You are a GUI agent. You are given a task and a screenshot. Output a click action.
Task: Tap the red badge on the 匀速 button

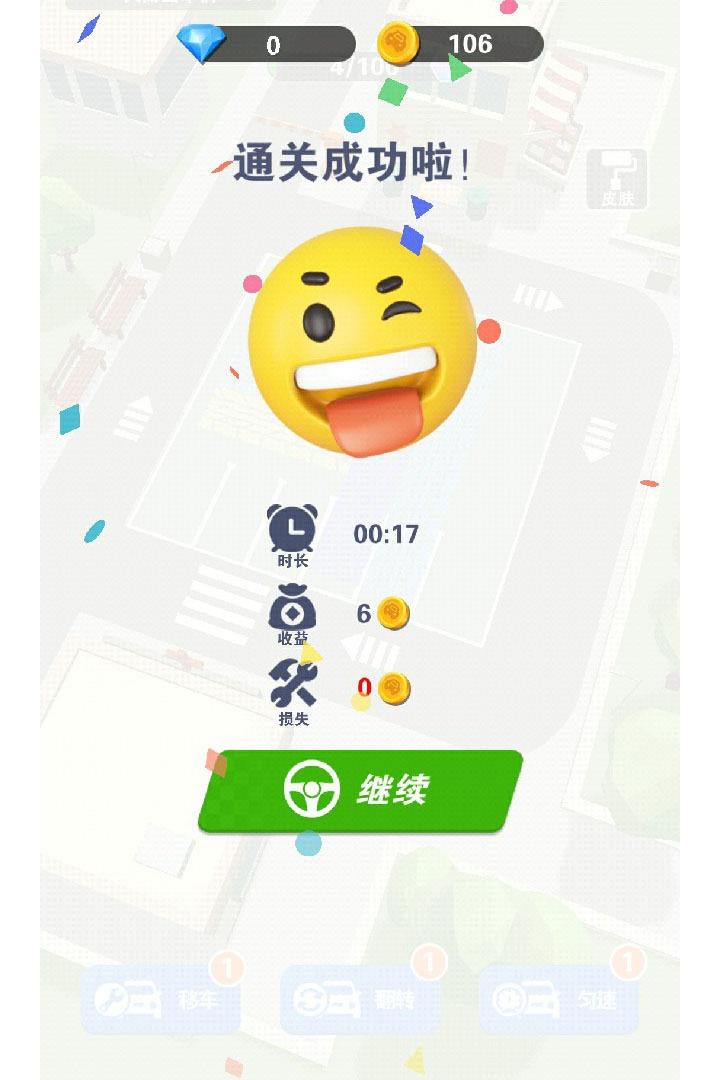tap(627, 966)
